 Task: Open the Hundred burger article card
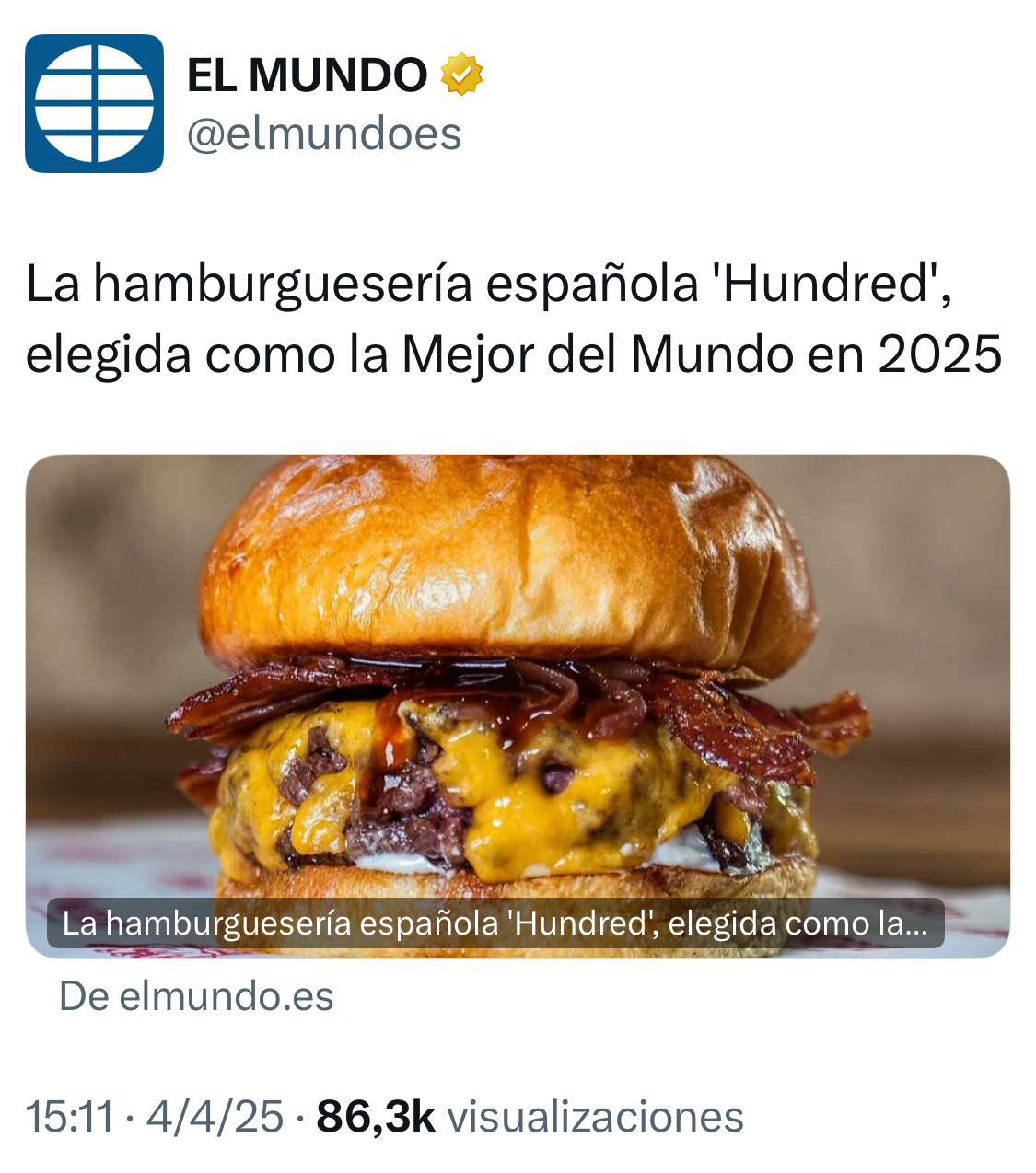pos(518,705)
